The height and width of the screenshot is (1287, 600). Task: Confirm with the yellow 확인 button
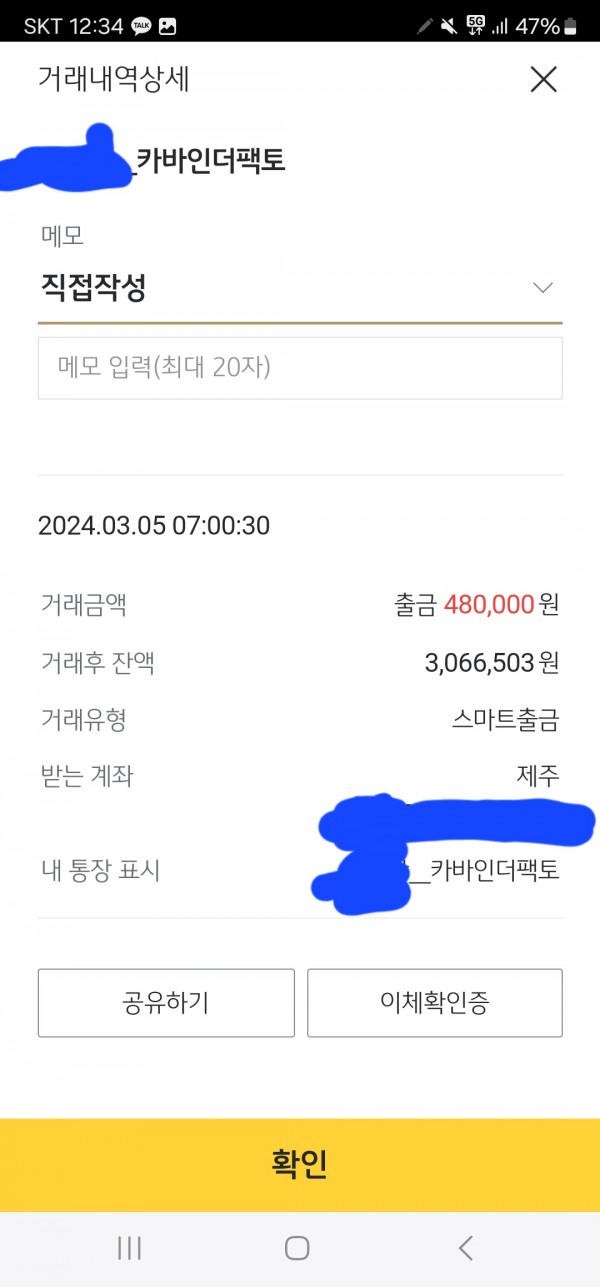tap(300, 1164)
